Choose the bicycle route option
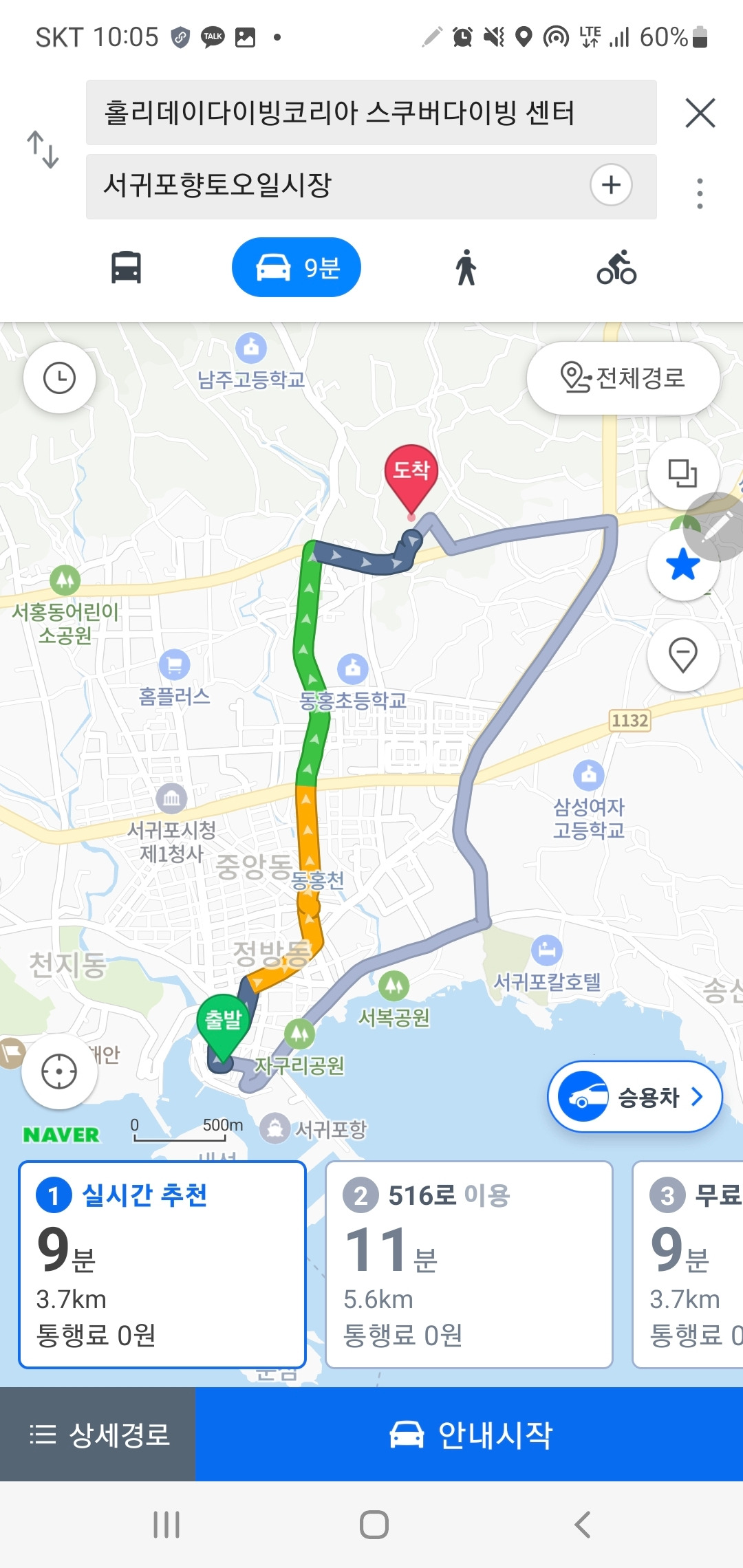Image resolution: width=743 pixels, height=1568 pixels. [x=618, y=268]
